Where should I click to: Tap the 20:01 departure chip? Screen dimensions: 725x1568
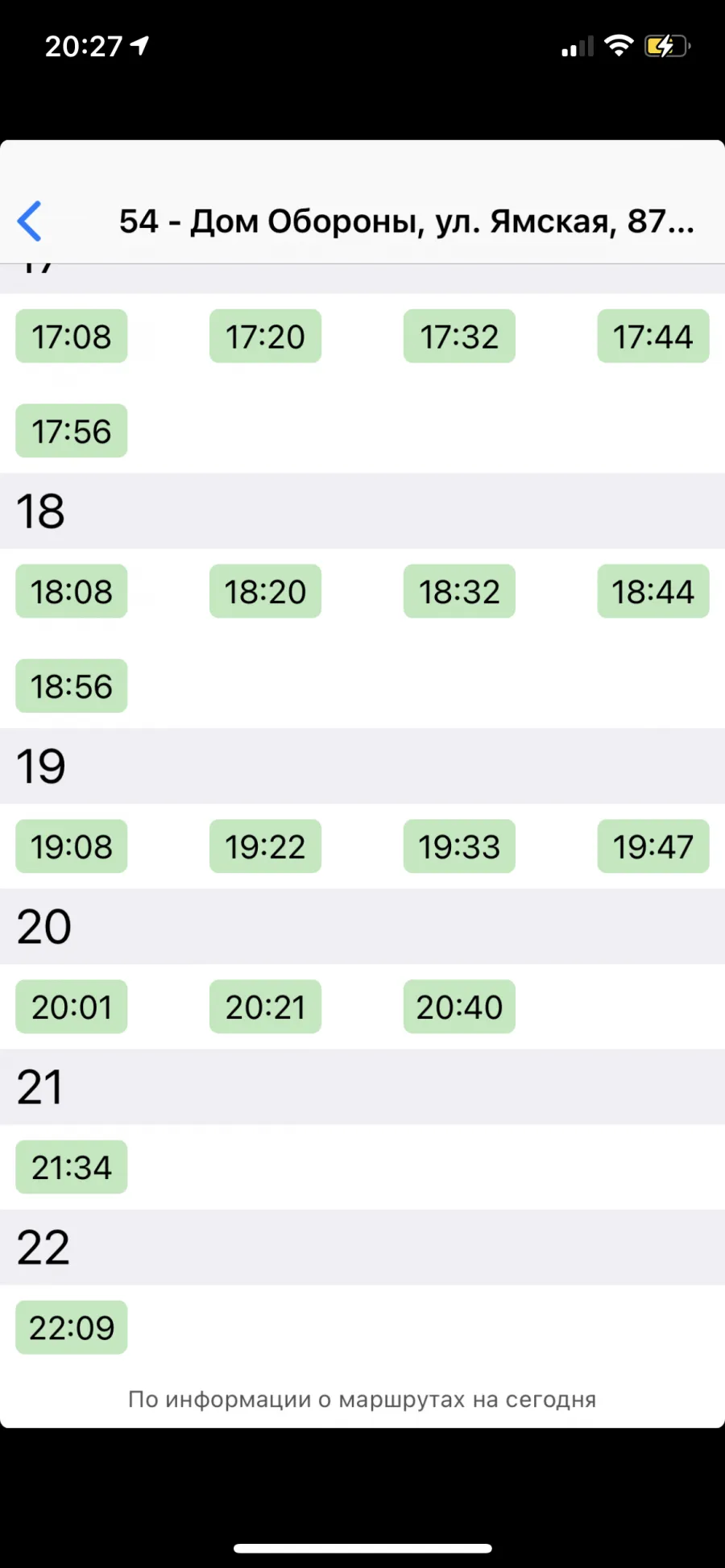72,1007
